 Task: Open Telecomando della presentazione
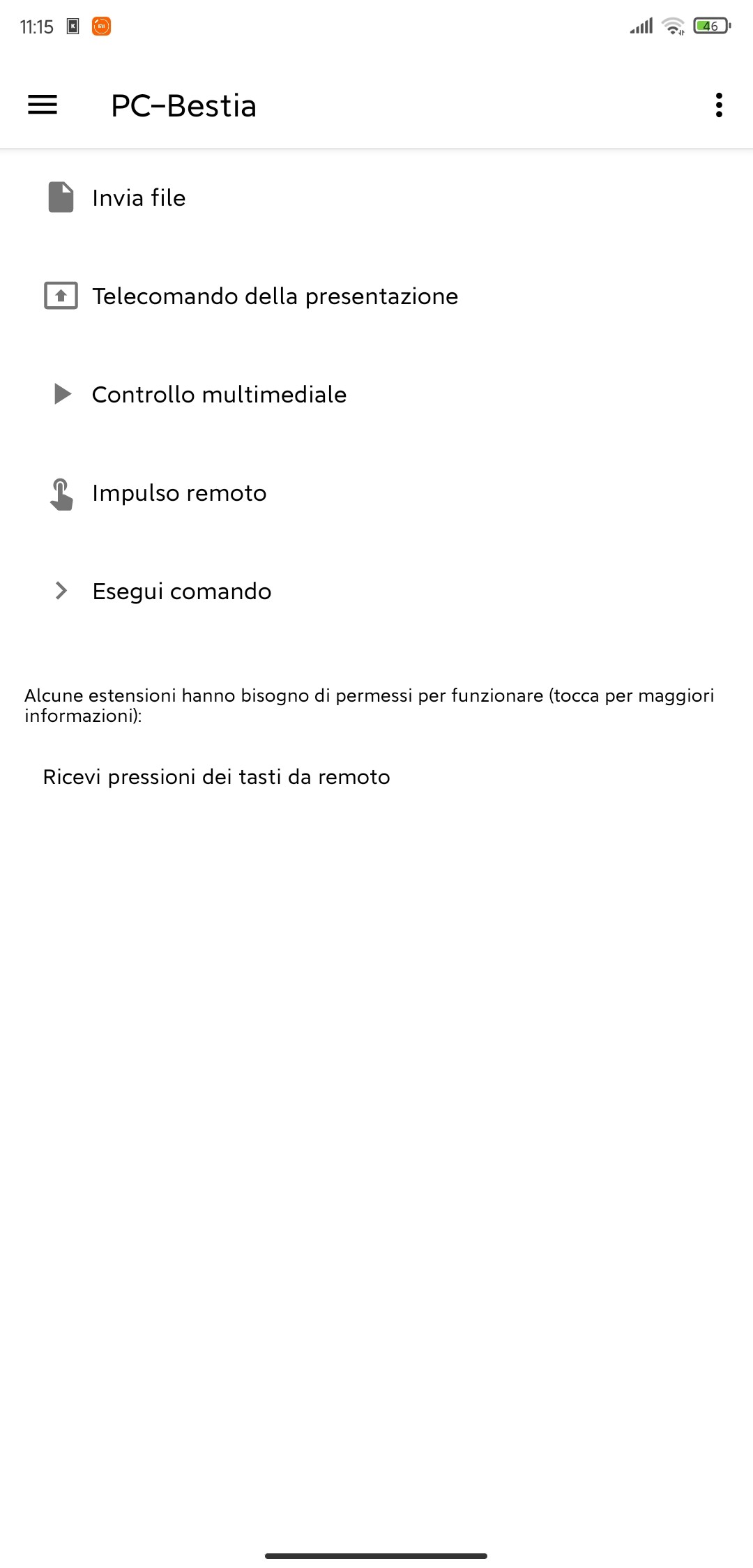[376, 296]
